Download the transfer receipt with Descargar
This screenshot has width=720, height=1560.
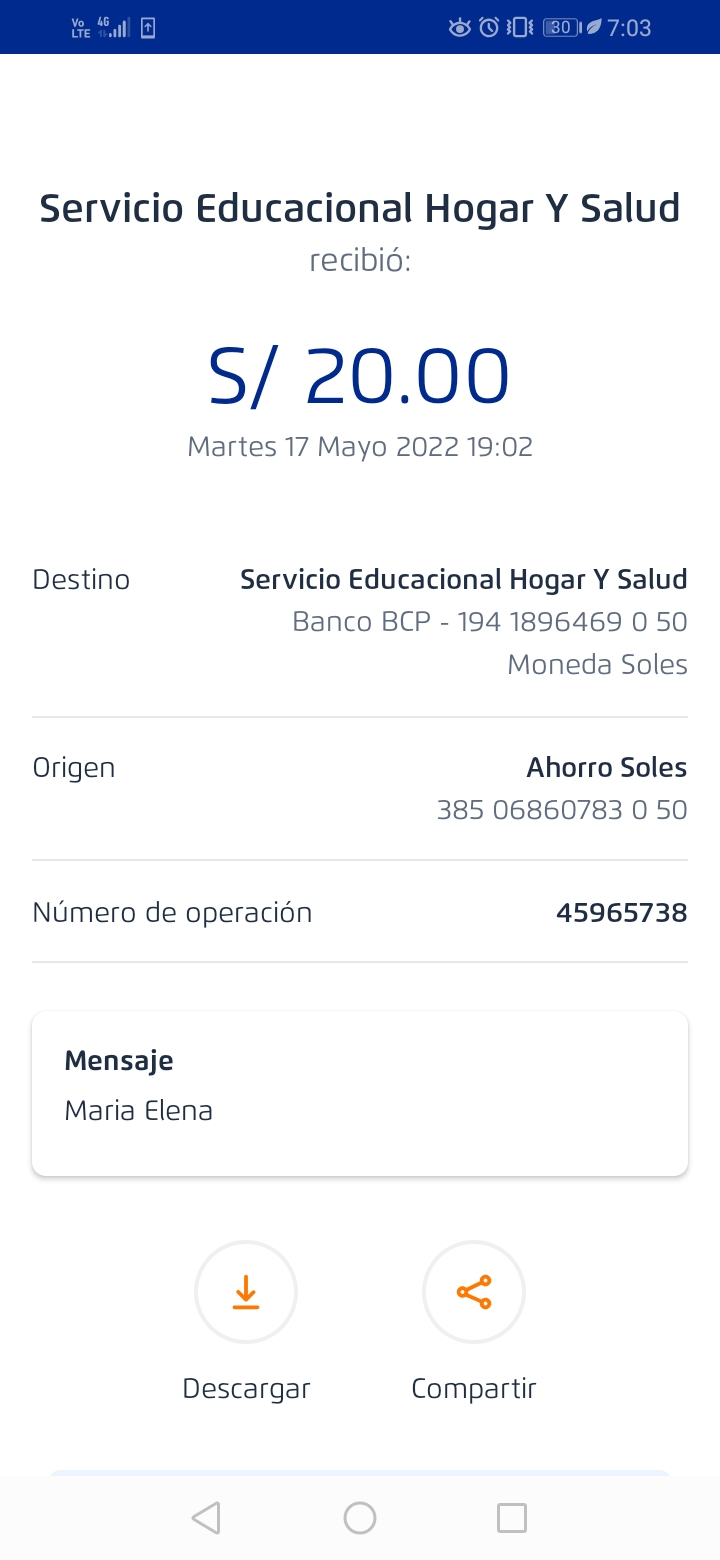pos(246,1292)
